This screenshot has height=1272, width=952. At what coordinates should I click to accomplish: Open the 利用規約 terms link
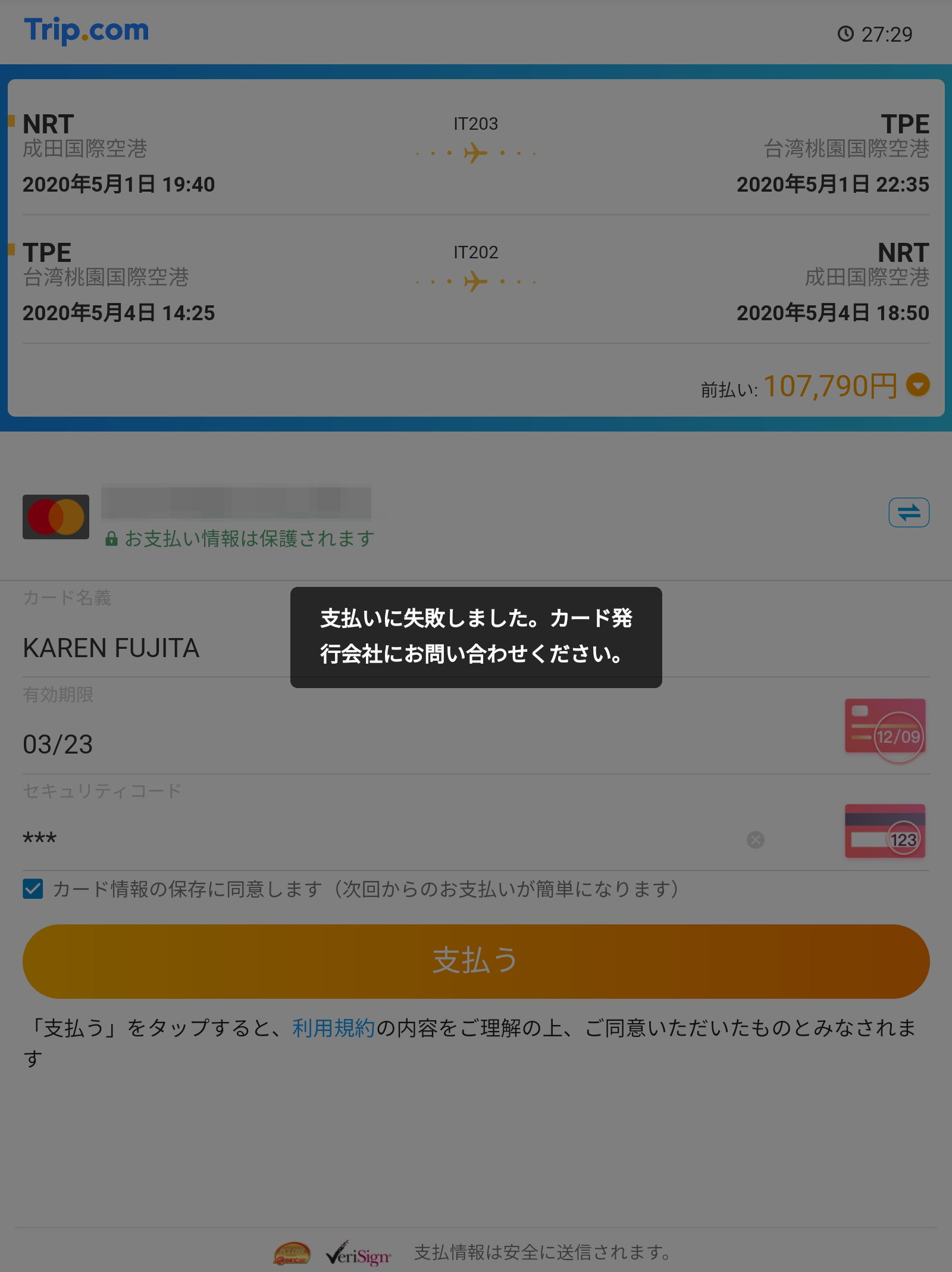[x=333, y=1028]
